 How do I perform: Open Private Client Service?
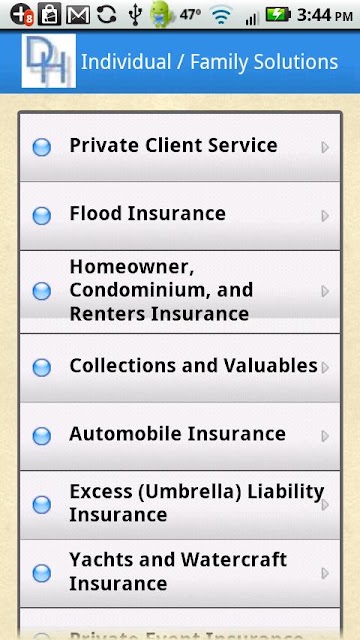coord(180,147)
